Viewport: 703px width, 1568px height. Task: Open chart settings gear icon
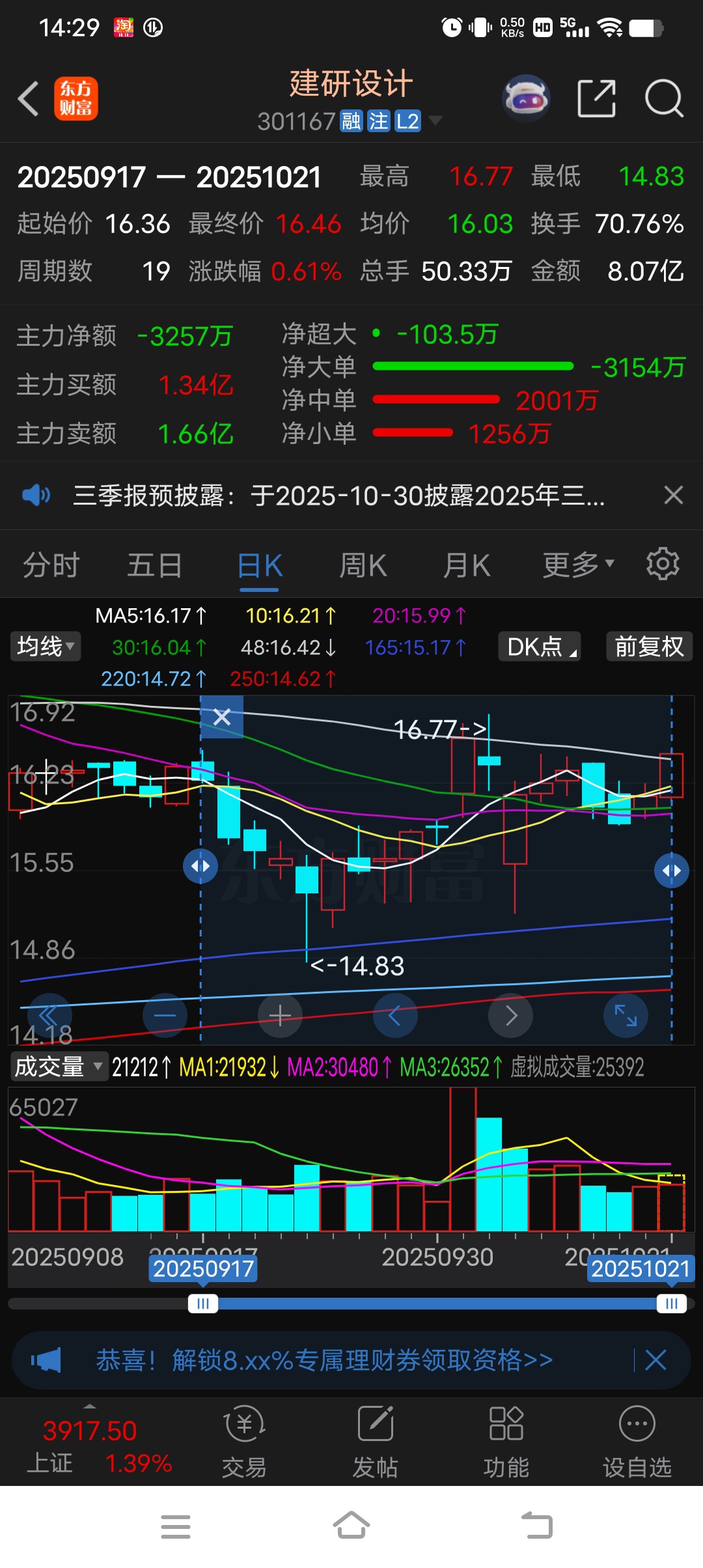pyautogui.click(x=663, y=564)
